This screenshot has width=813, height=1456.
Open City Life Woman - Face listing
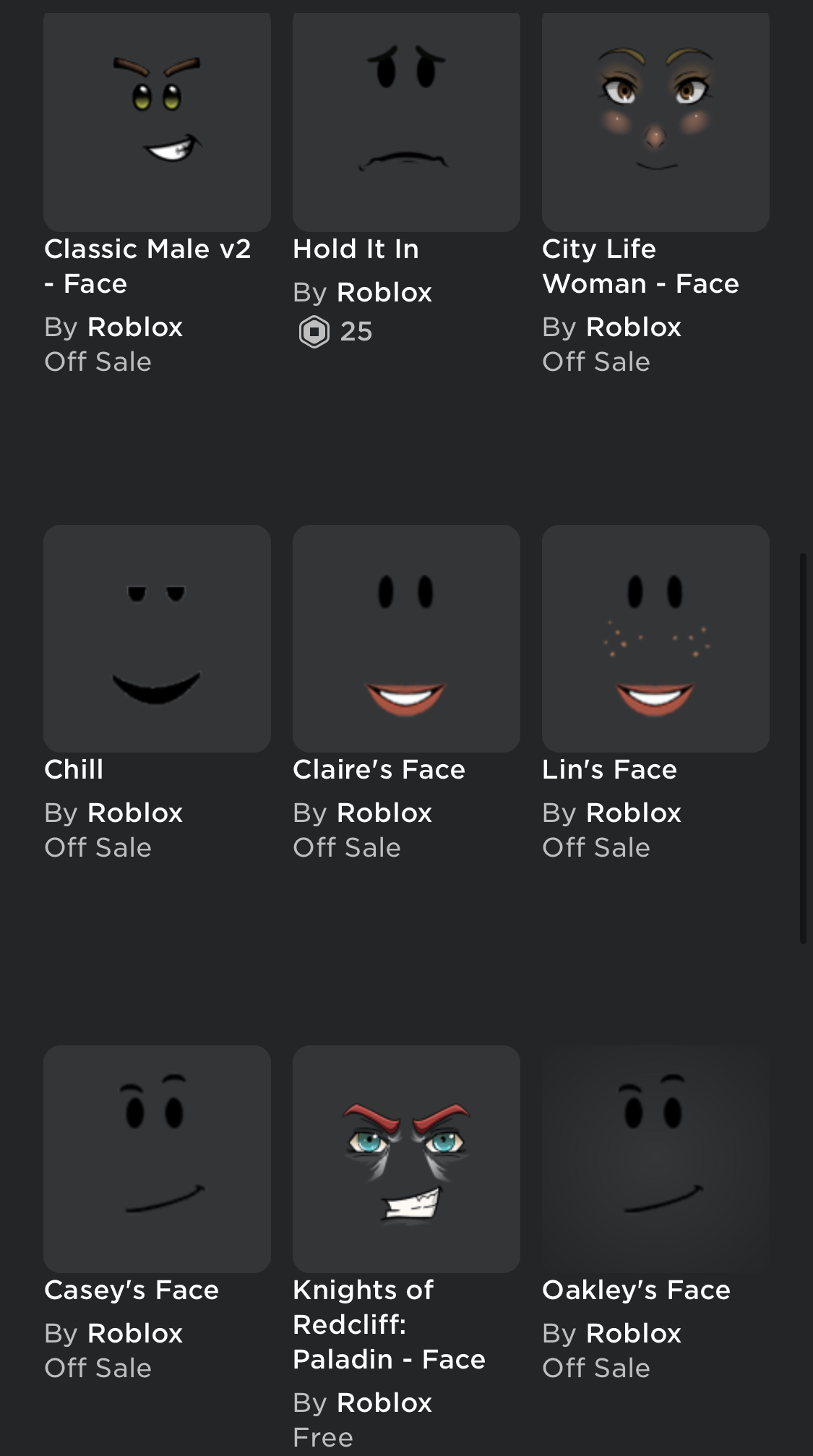click(641, 265)
